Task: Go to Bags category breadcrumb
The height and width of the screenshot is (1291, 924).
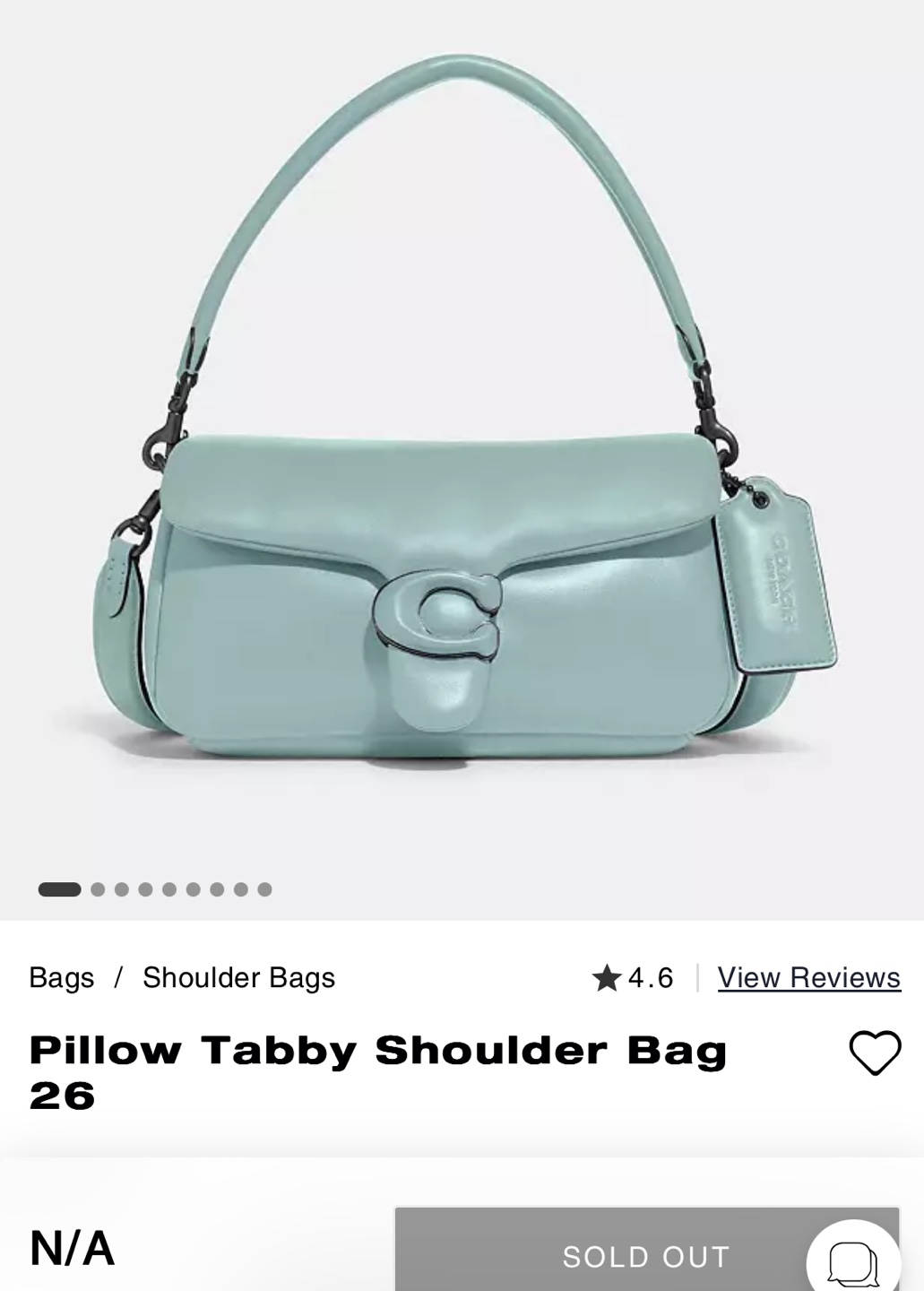Action: (x=61, y=977)
